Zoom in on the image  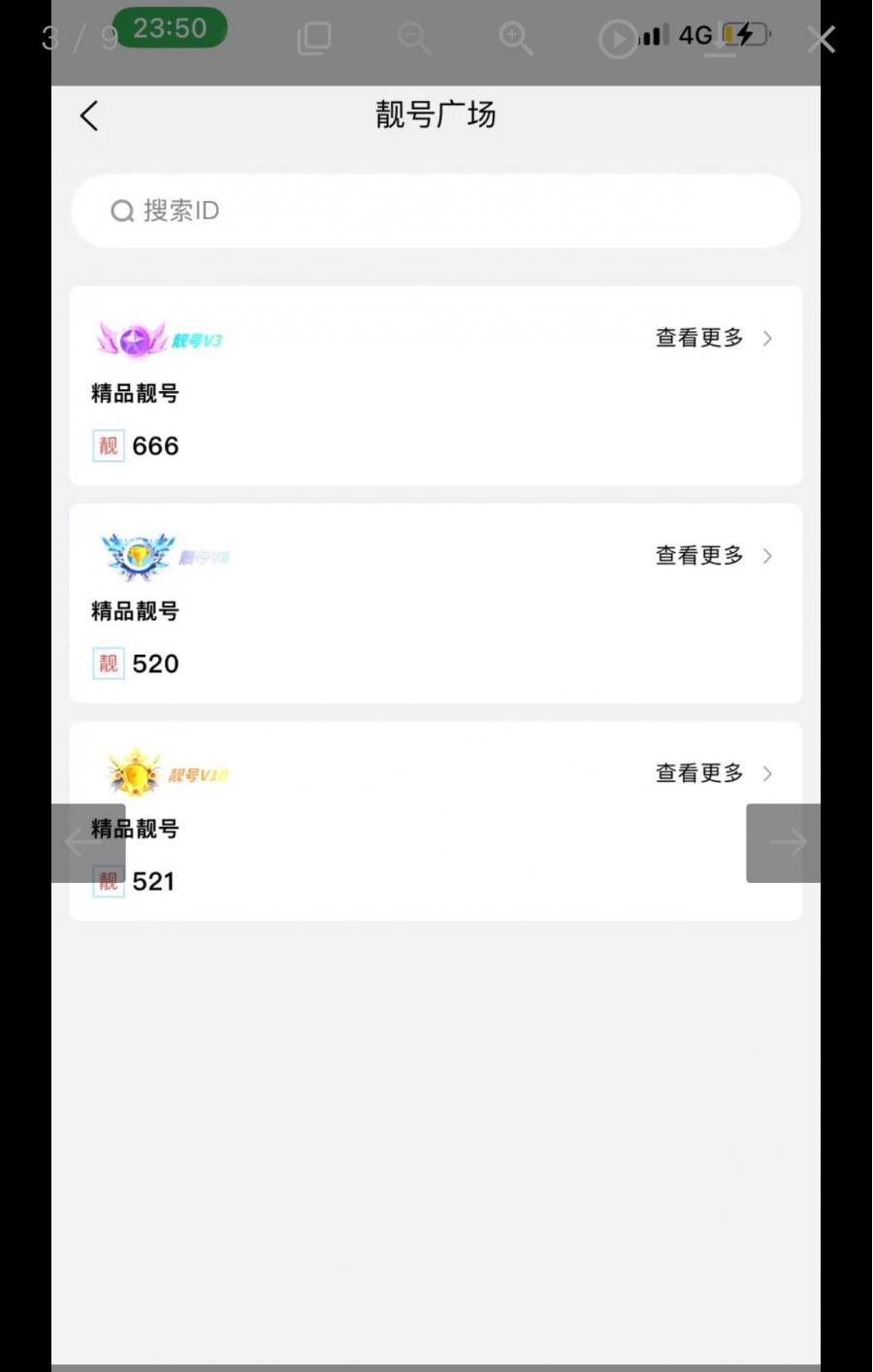(x=515, y=39)
